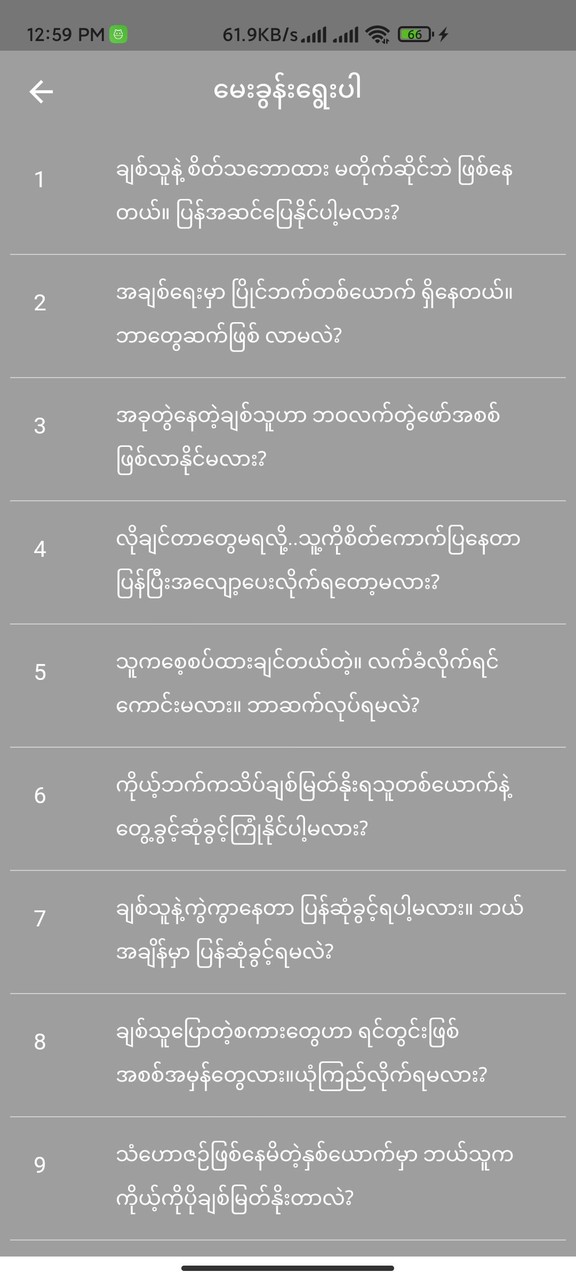Open question 6 about meeting the secret admirer

coord(288,808)
